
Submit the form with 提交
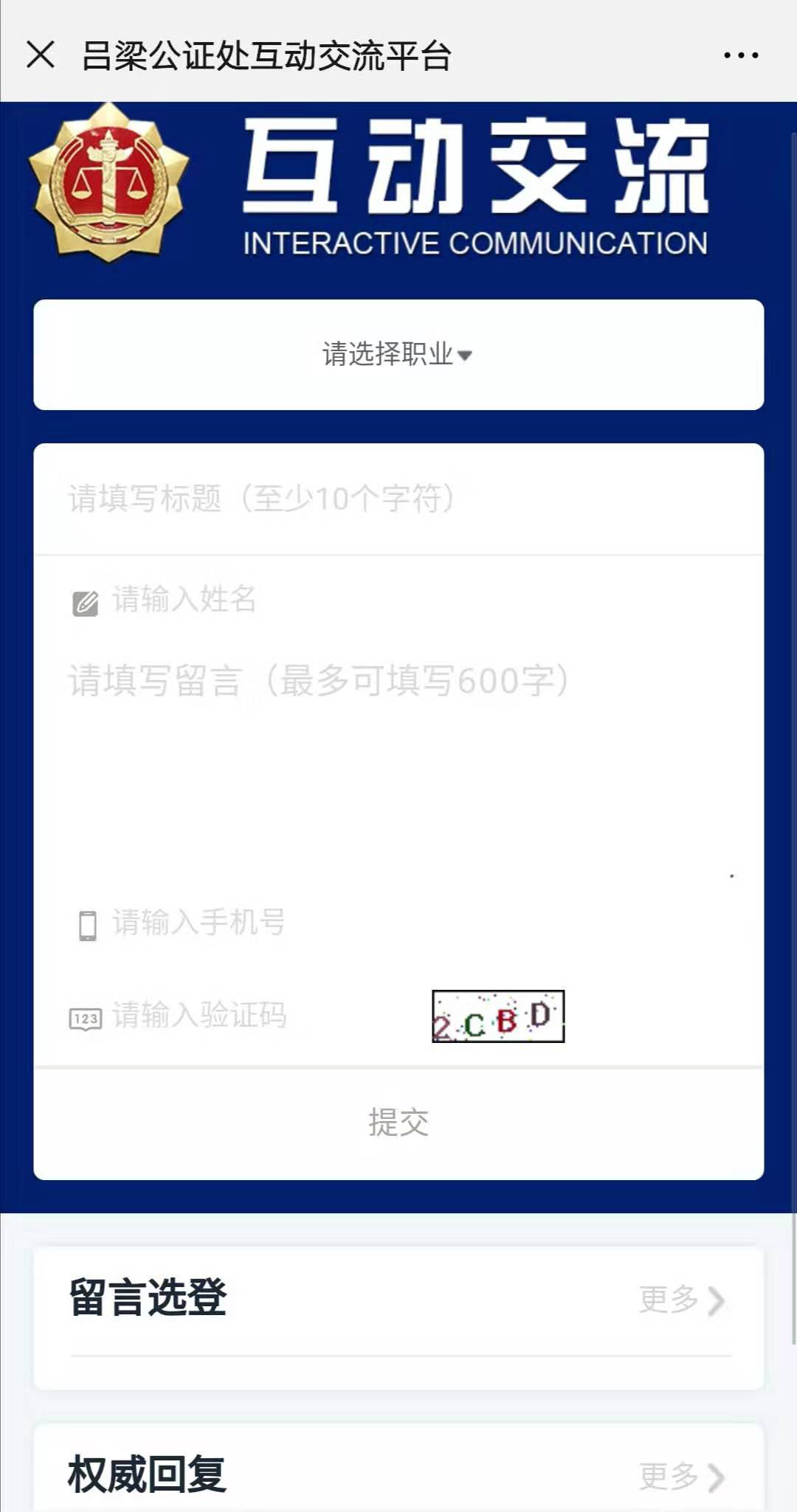click(x=398, y=1123)
